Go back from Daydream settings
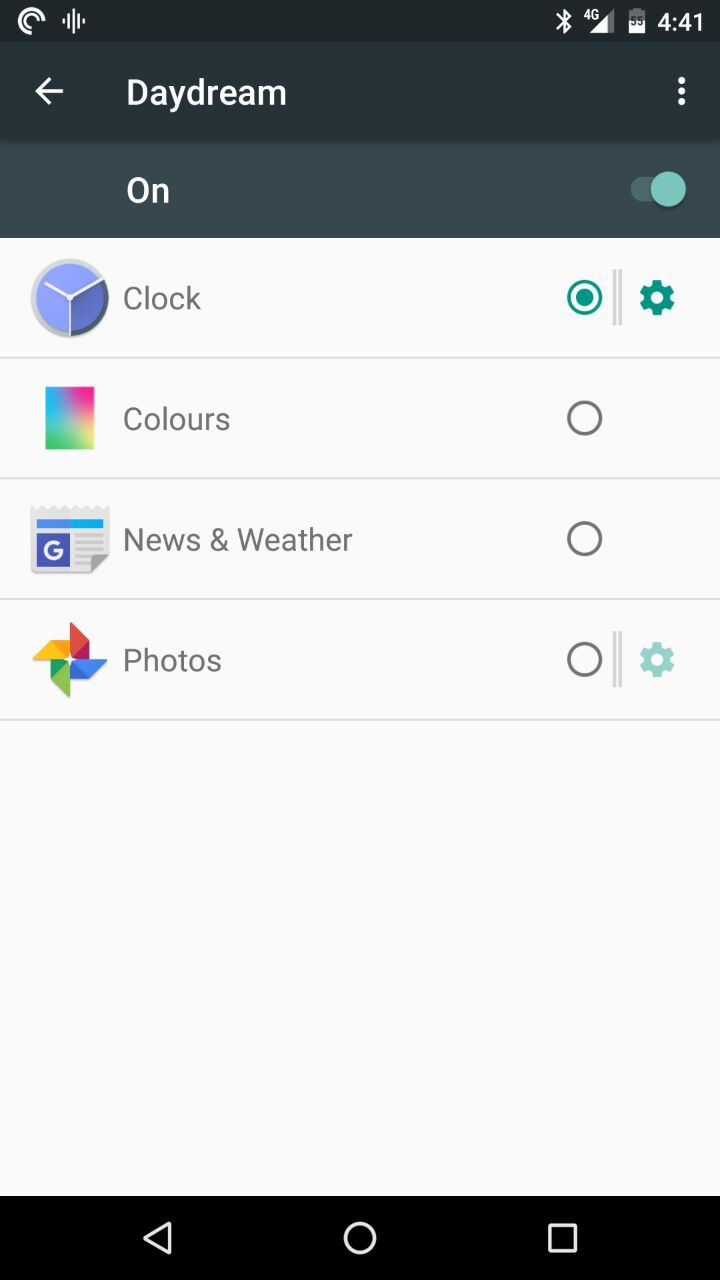This screenshot has width=720, height=1280. pyautogui.click(x=49, y=92)
